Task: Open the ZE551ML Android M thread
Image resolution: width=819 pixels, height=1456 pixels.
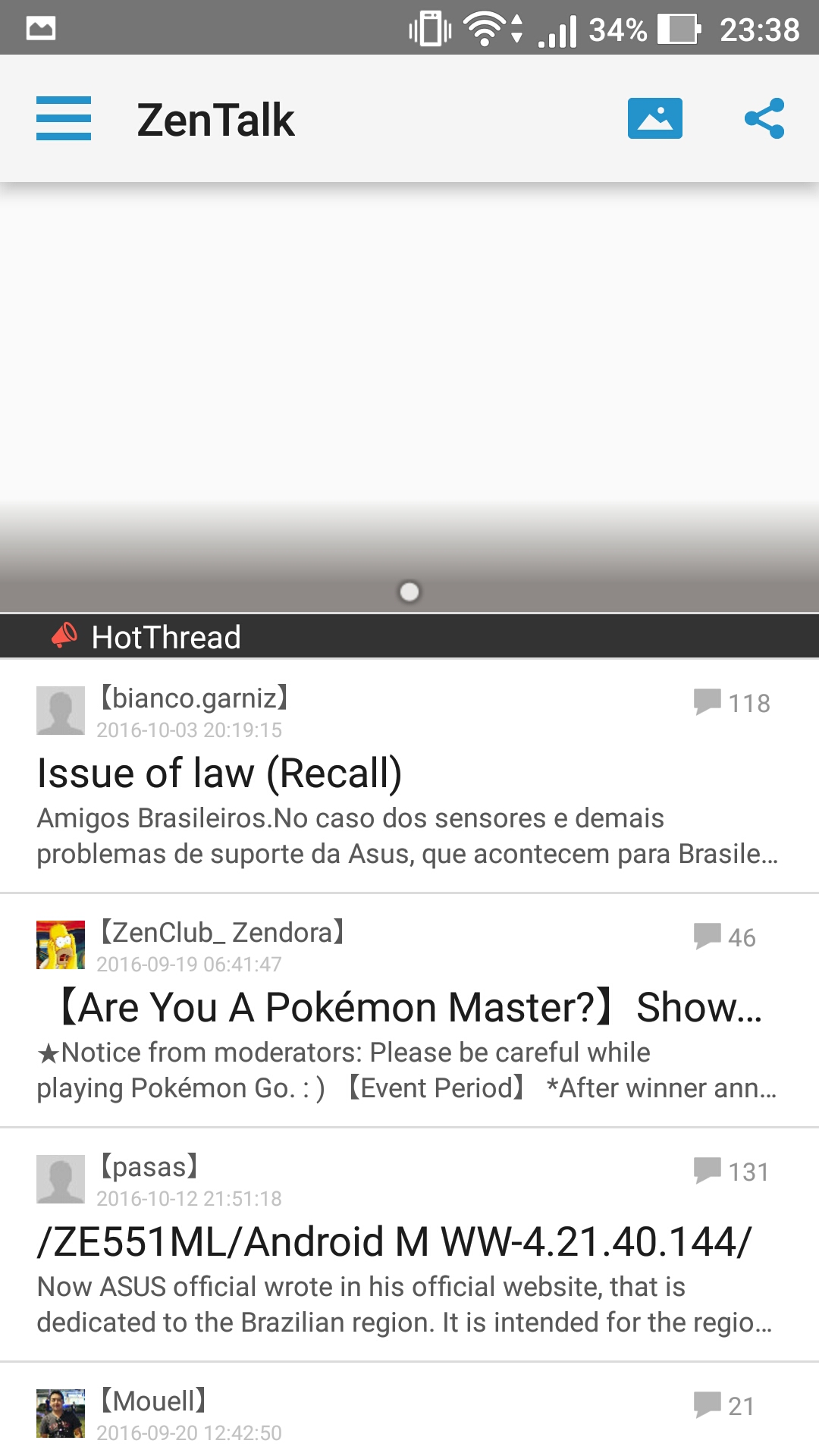Action: click(x=409, y=1245)
